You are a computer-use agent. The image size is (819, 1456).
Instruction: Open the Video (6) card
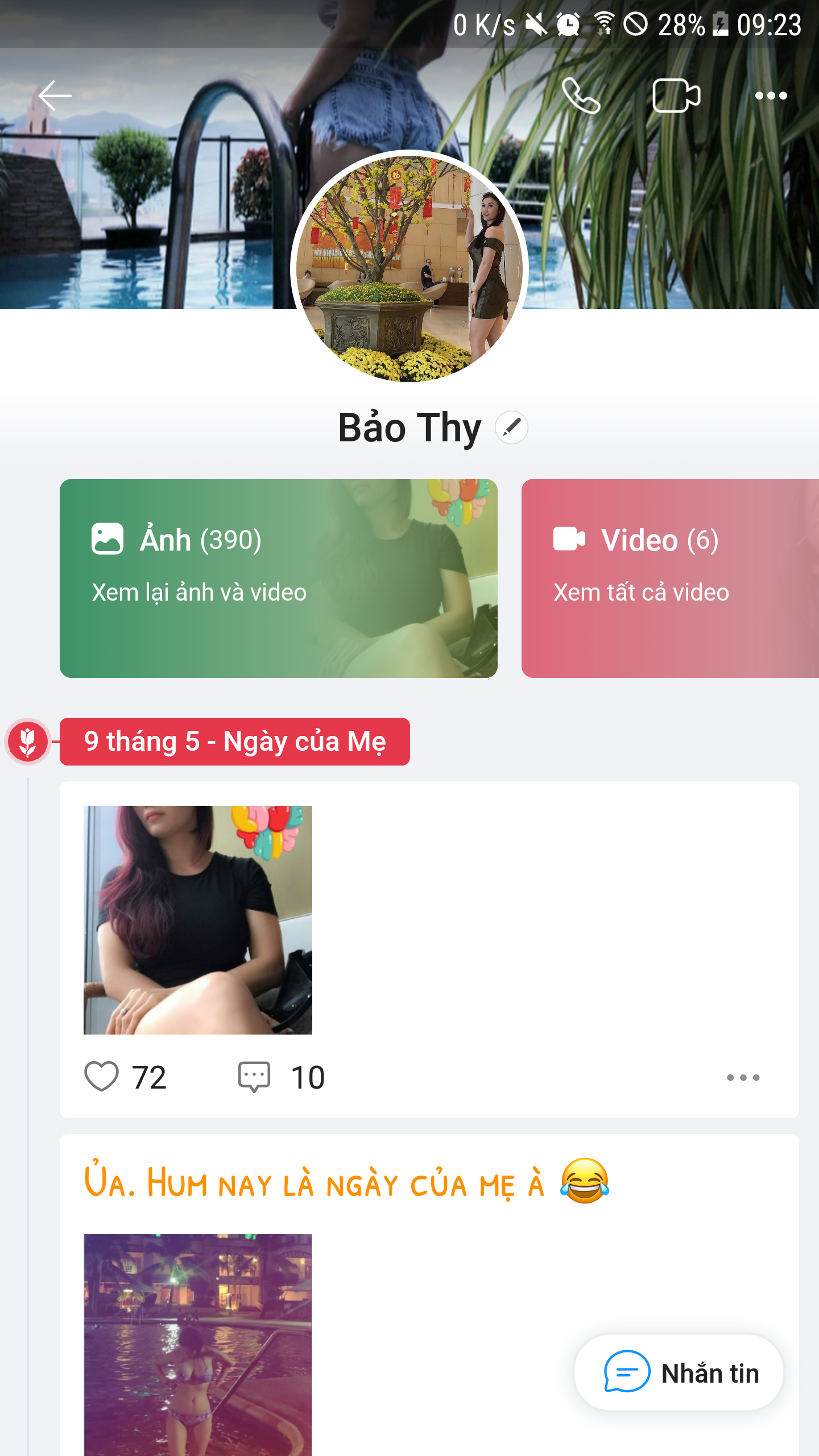(x=670, y=578)
